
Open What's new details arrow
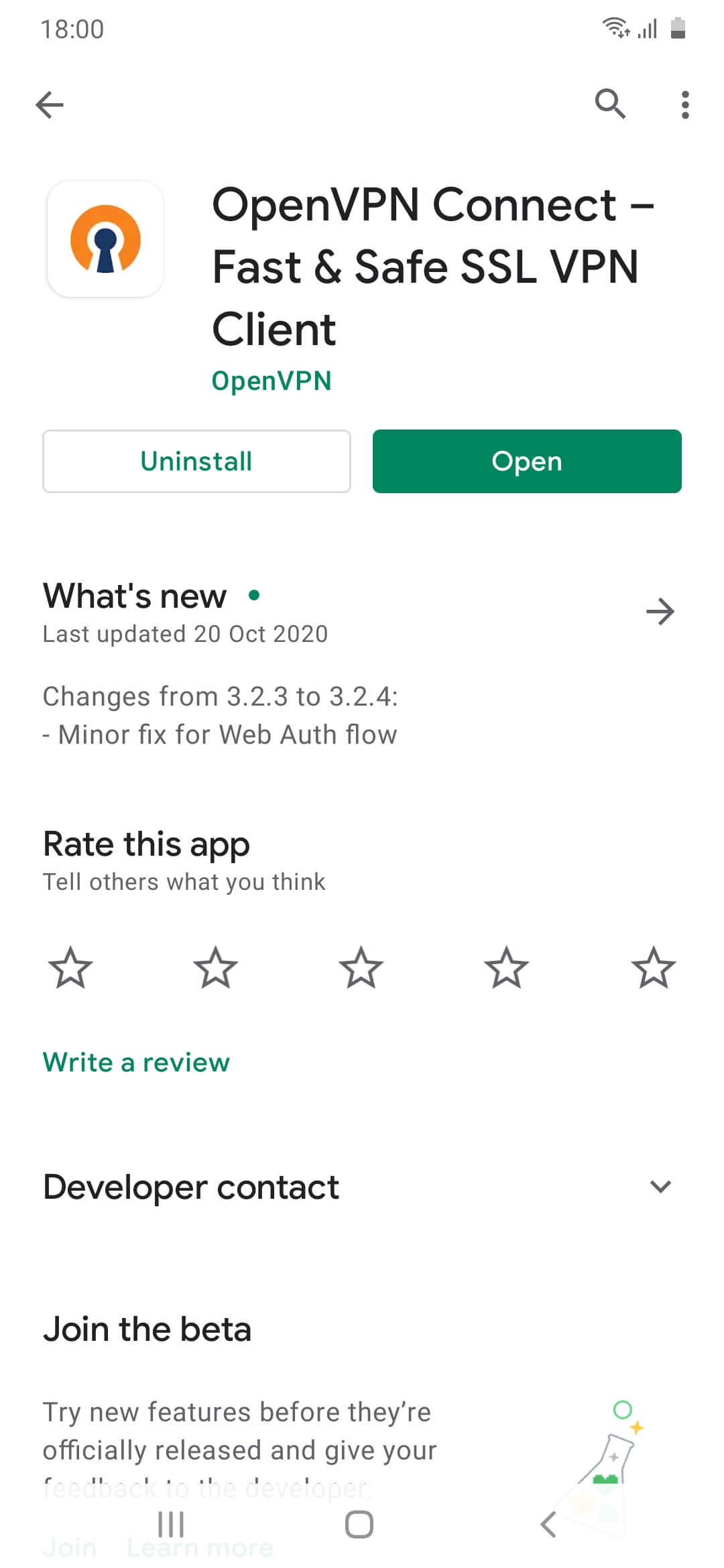pos(660,611)
